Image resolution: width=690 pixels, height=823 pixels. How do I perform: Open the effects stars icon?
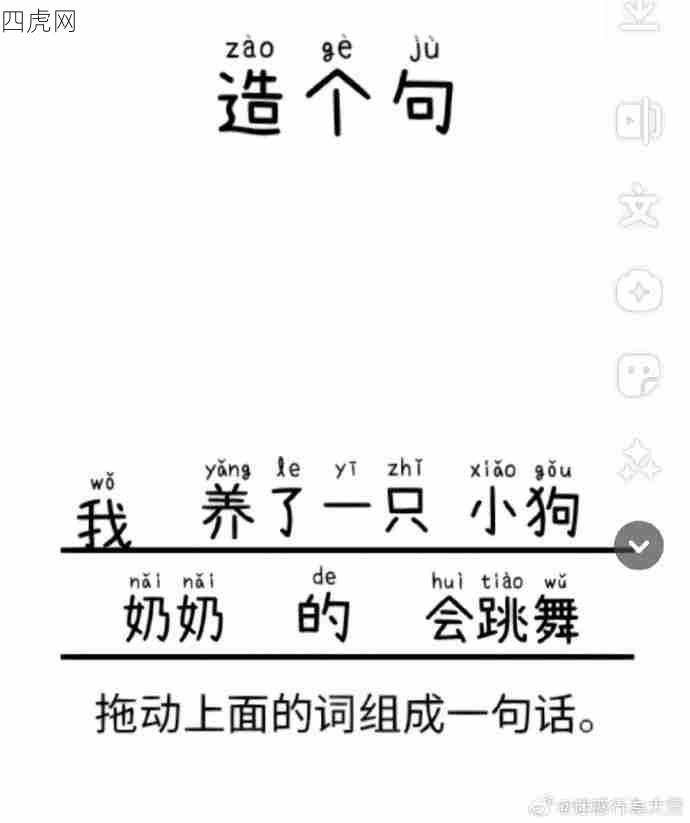(639, 460)
